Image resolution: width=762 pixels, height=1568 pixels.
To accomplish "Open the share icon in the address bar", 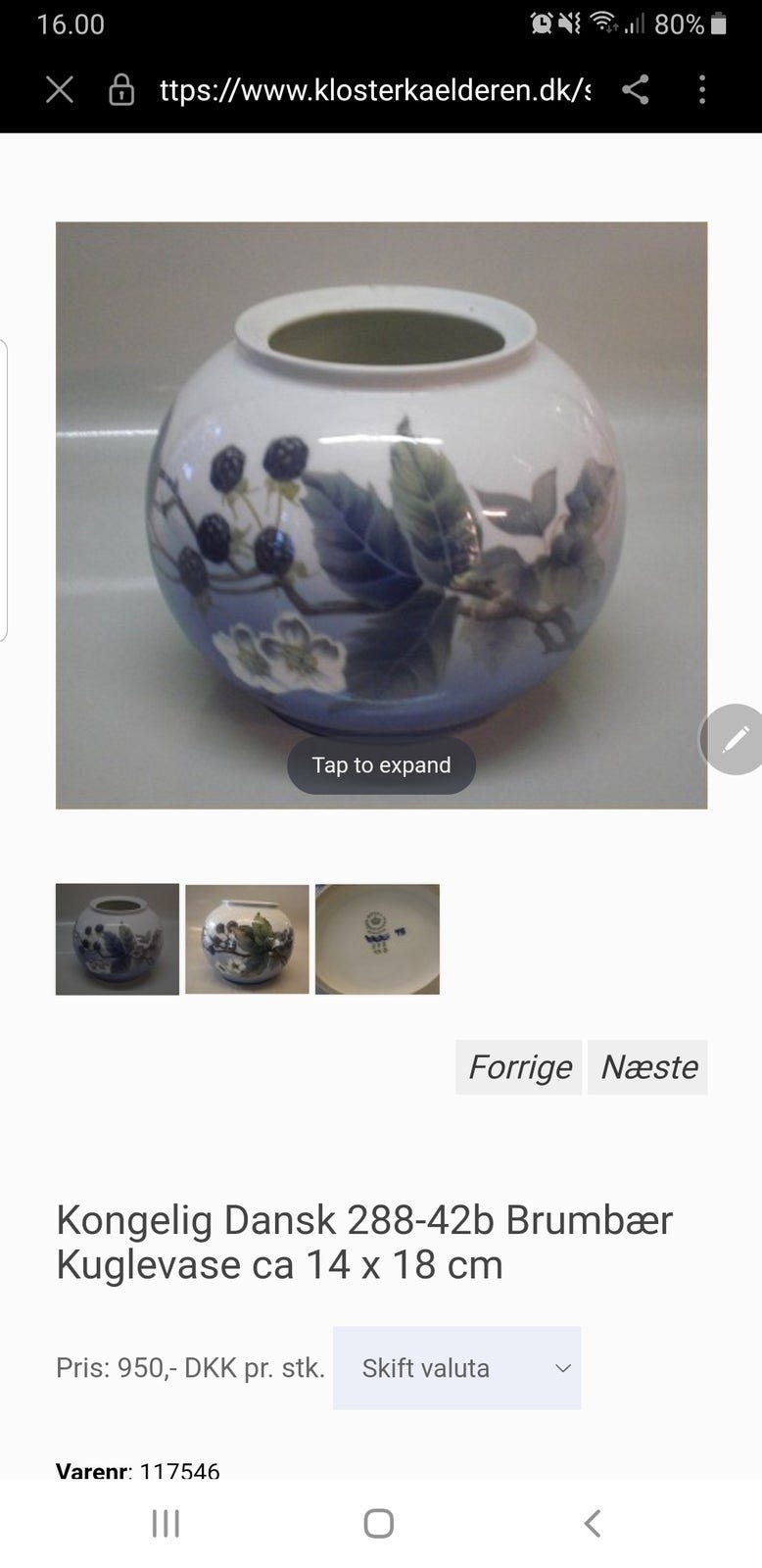I will (x=637, y=89).
